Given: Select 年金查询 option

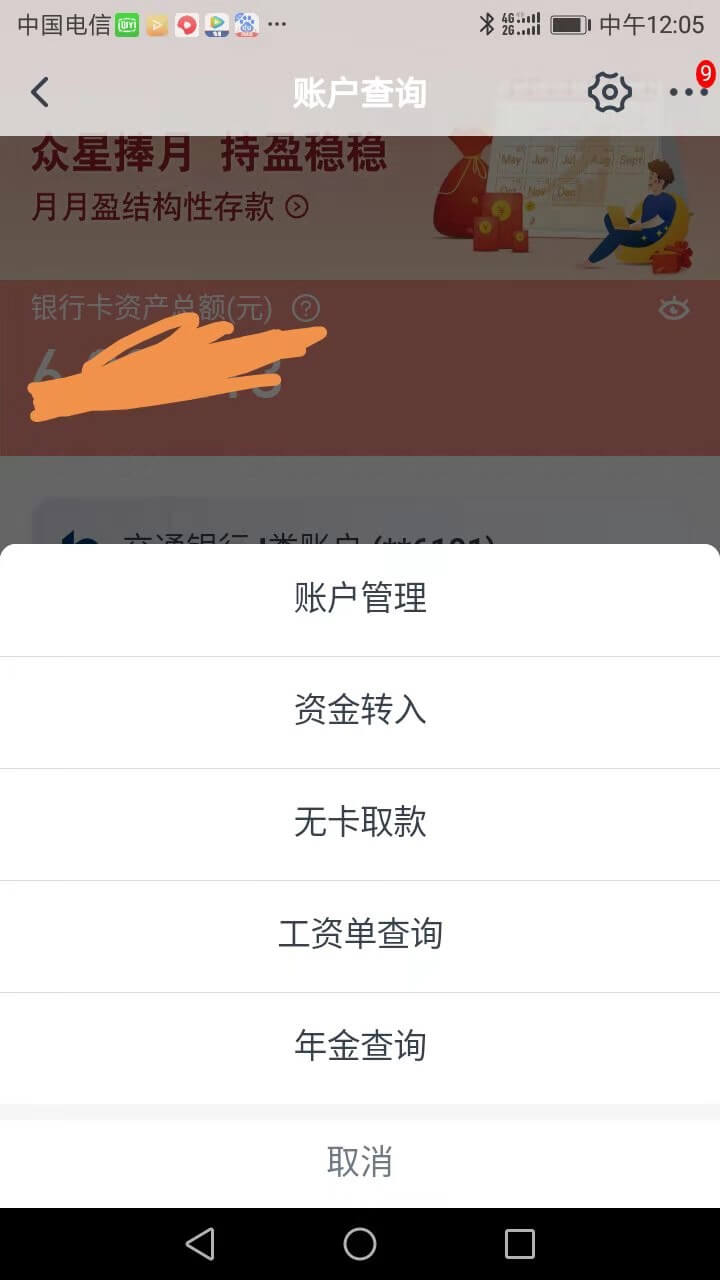Looking at the screenshot, I should point(360,1047).
